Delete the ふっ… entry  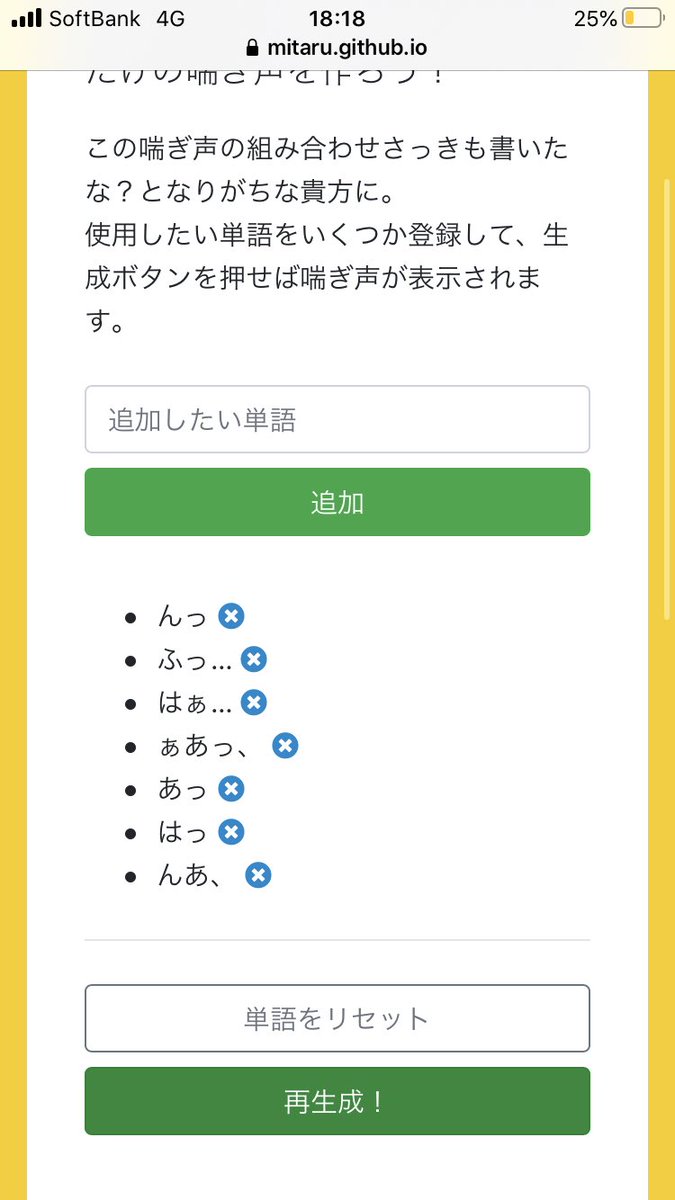254,659
